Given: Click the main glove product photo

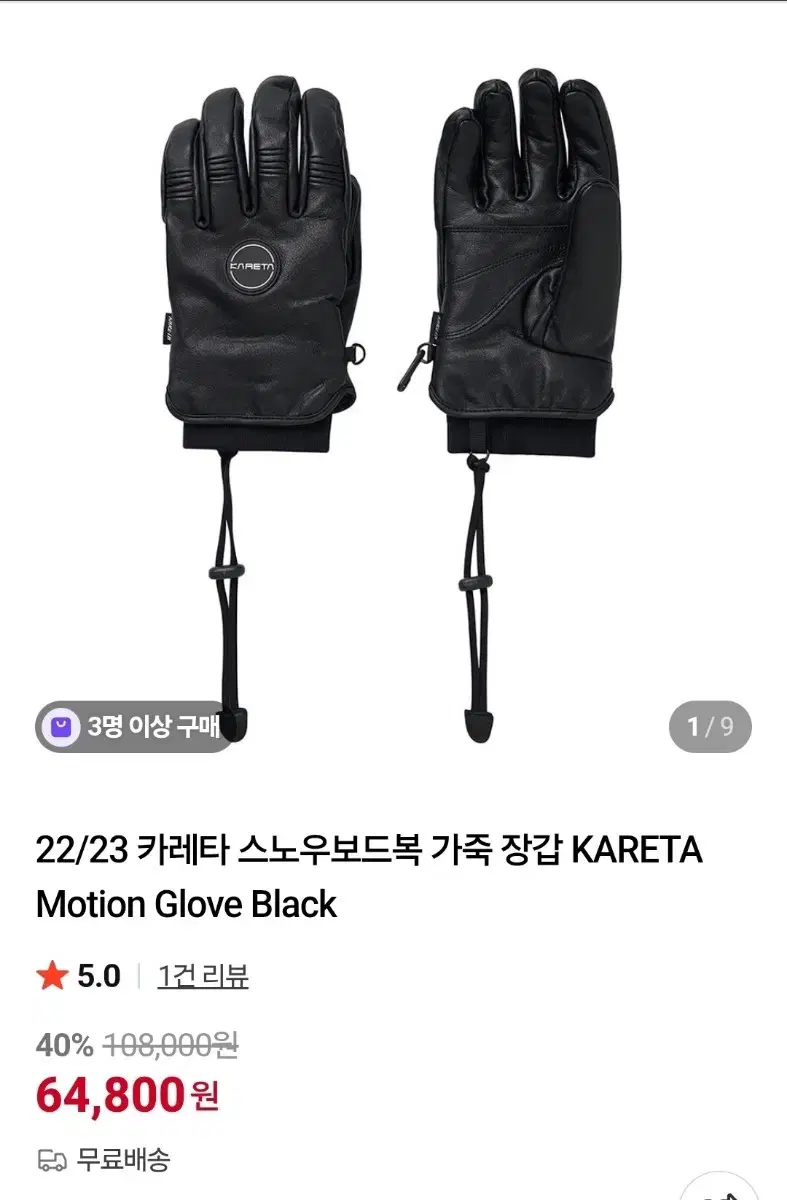Looking at the screenshot, I should tap(393, 380).
